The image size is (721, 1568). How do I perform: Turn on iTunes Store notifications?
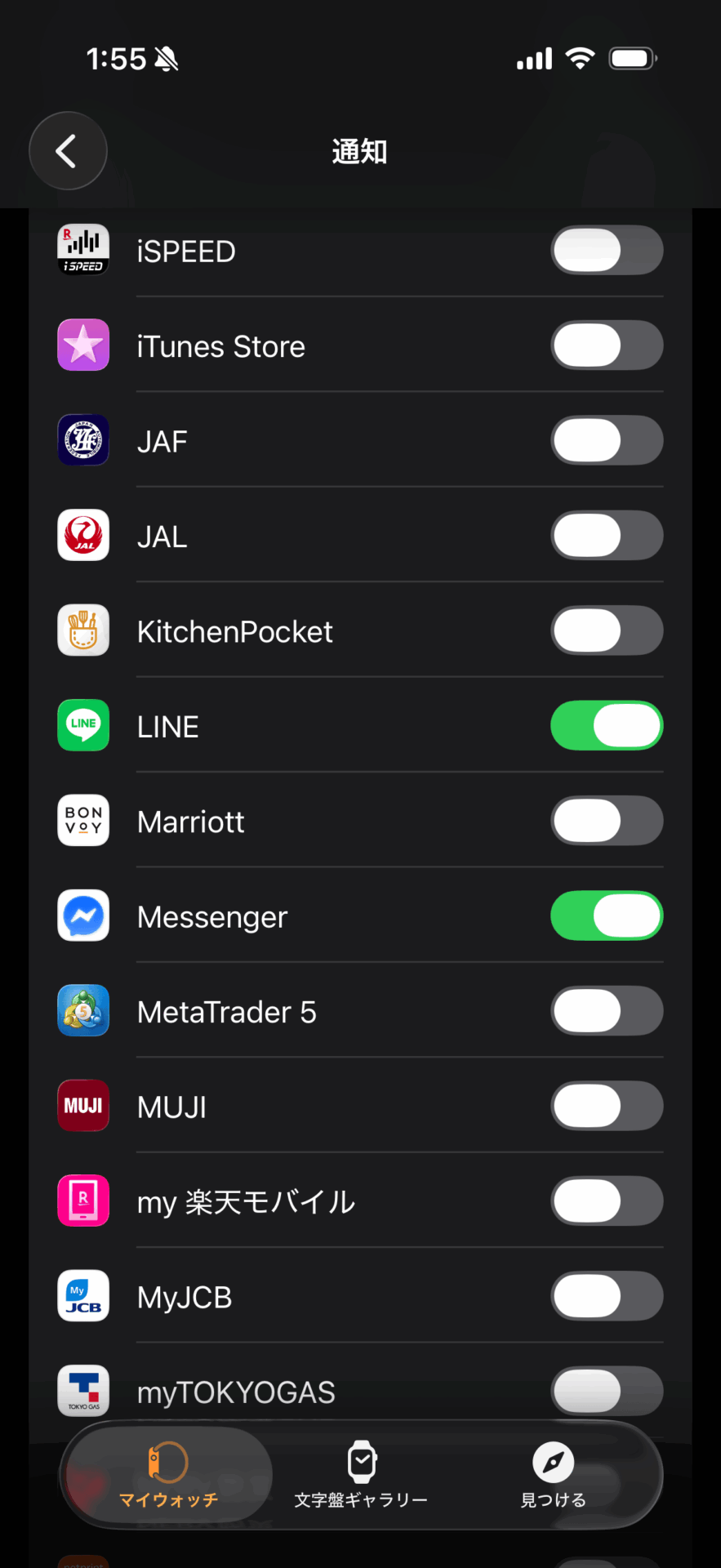click(x=606, y=345)
